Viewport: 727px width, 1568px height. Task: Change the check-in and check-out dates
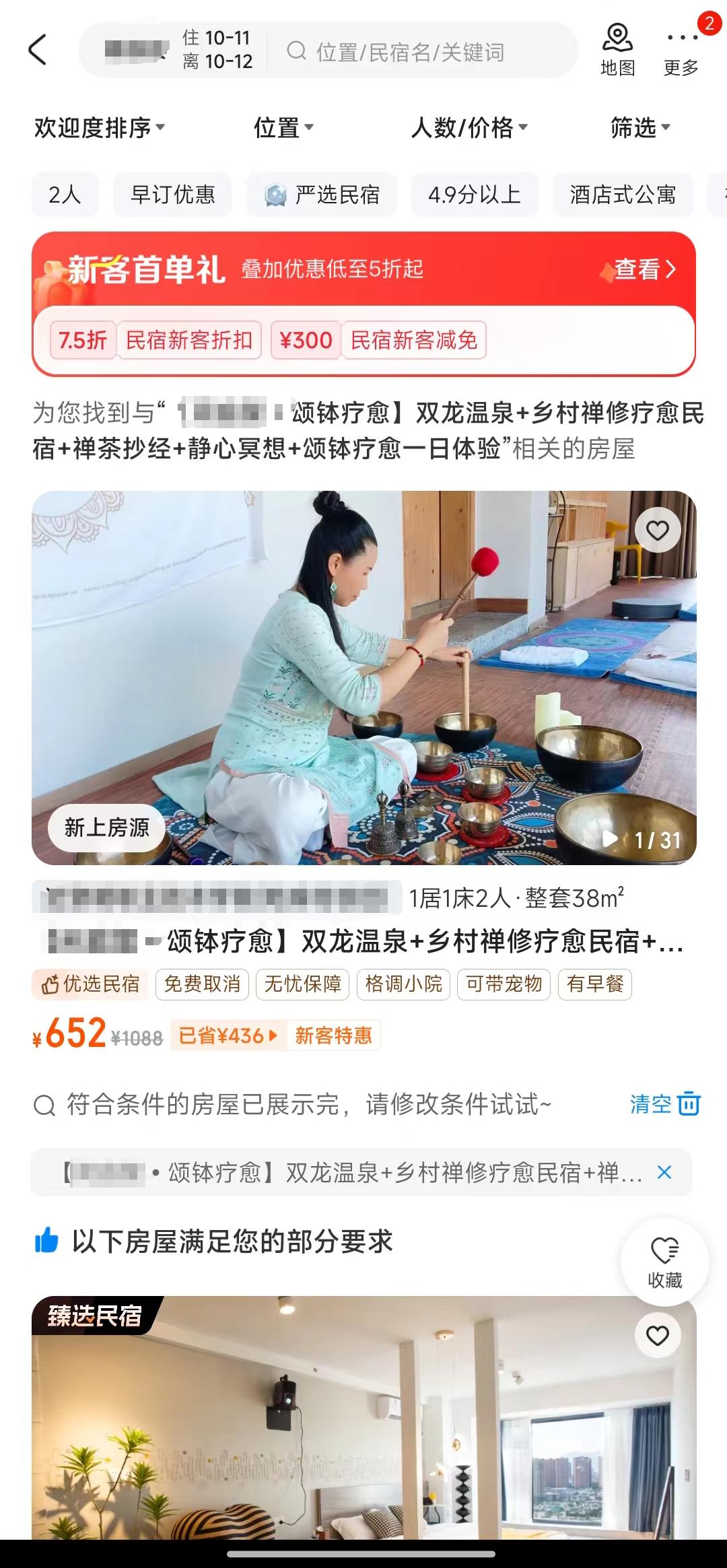click(217, 50)
